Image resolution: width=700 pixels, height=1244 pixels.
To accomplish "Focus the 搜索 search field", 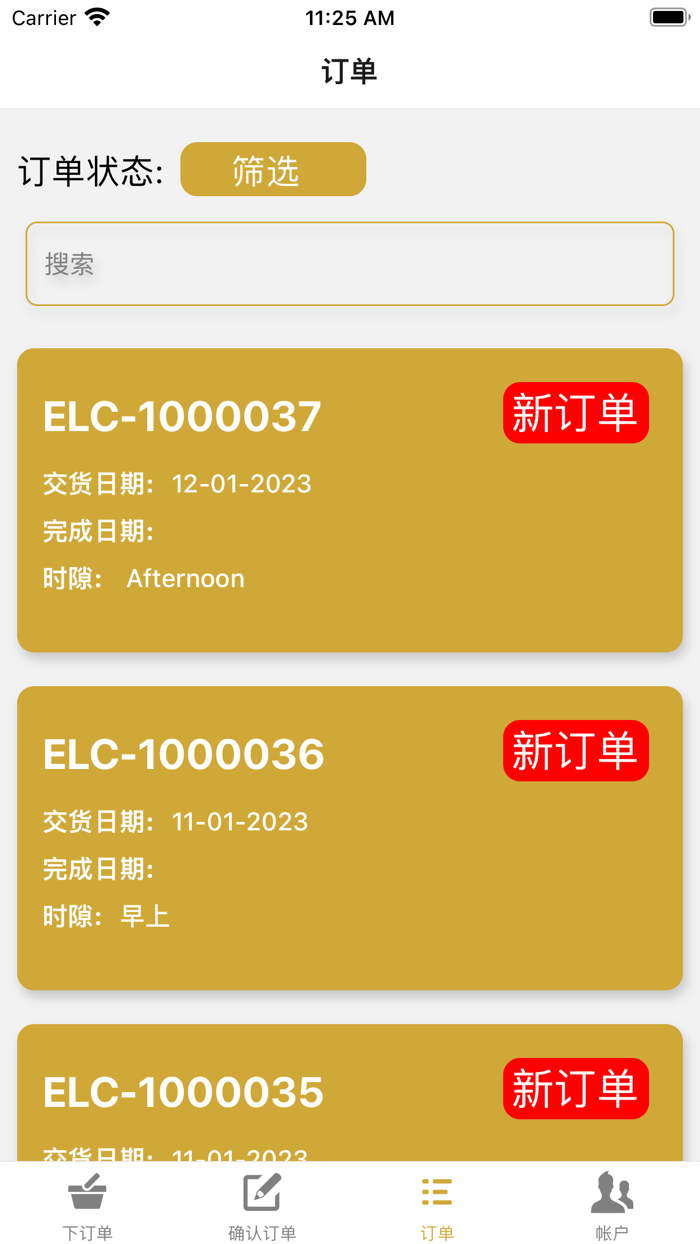I will (350, 264).
